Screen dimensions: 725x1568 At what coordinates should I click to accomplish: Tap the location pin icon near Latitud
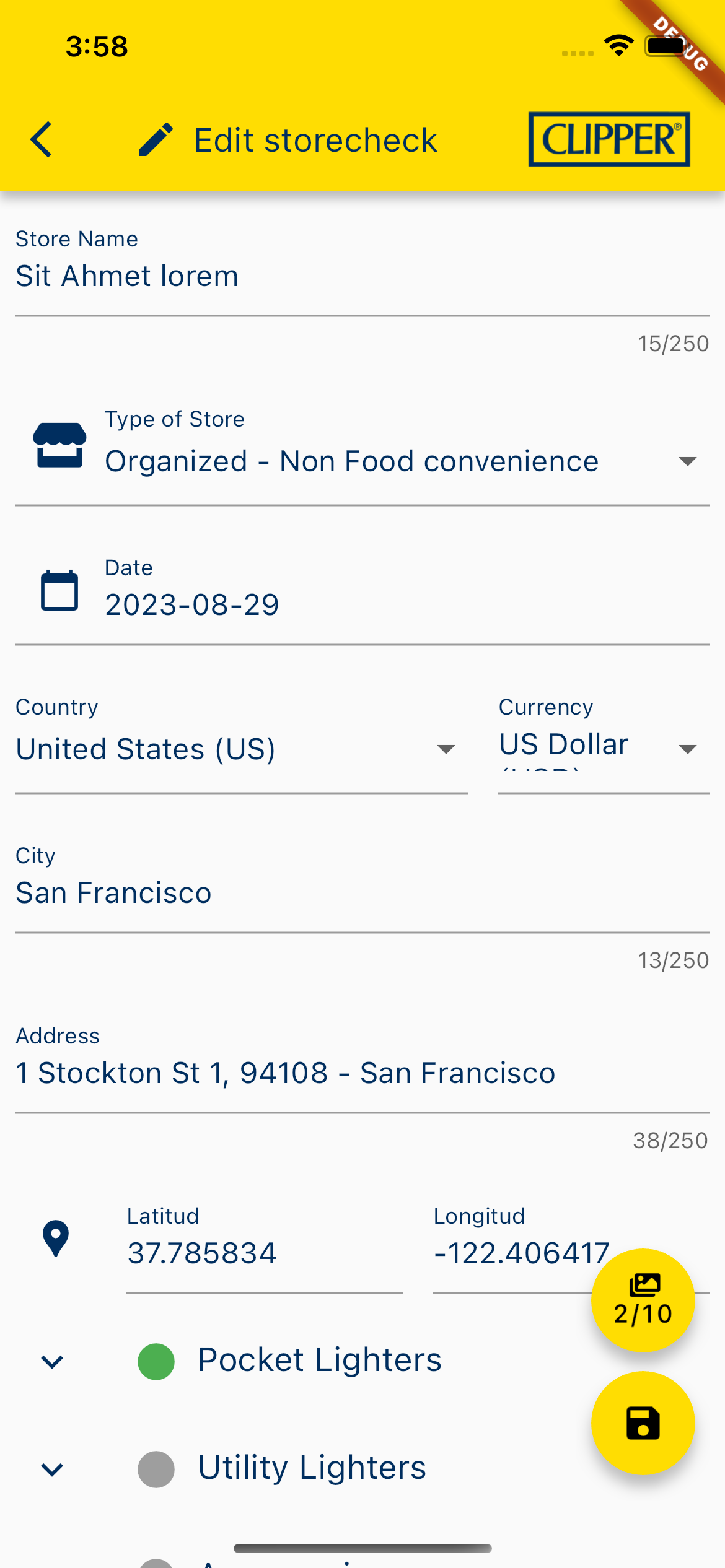coord(55,1239)
